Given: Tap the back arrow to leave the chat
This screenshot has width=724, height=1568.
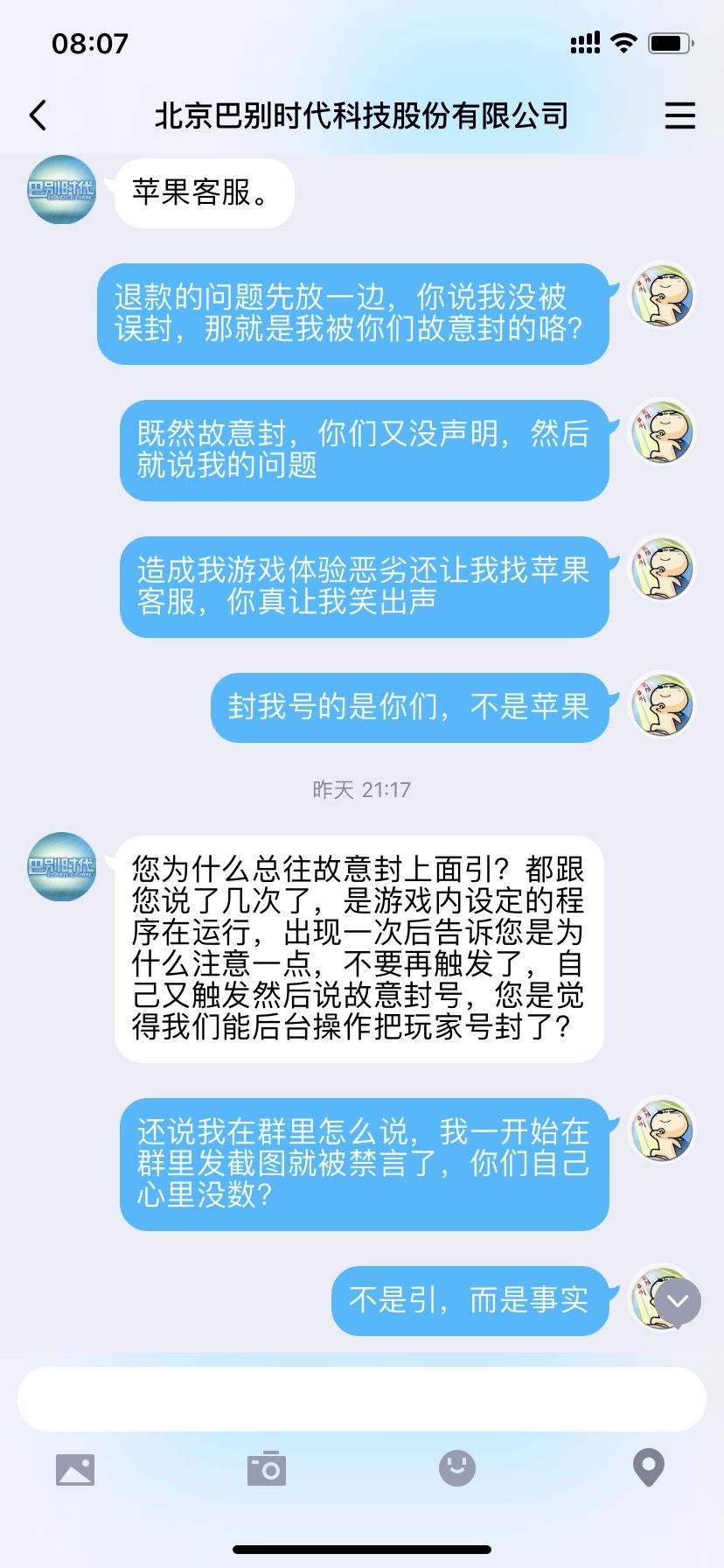Looking at the screenshot, I should (36, 115).
